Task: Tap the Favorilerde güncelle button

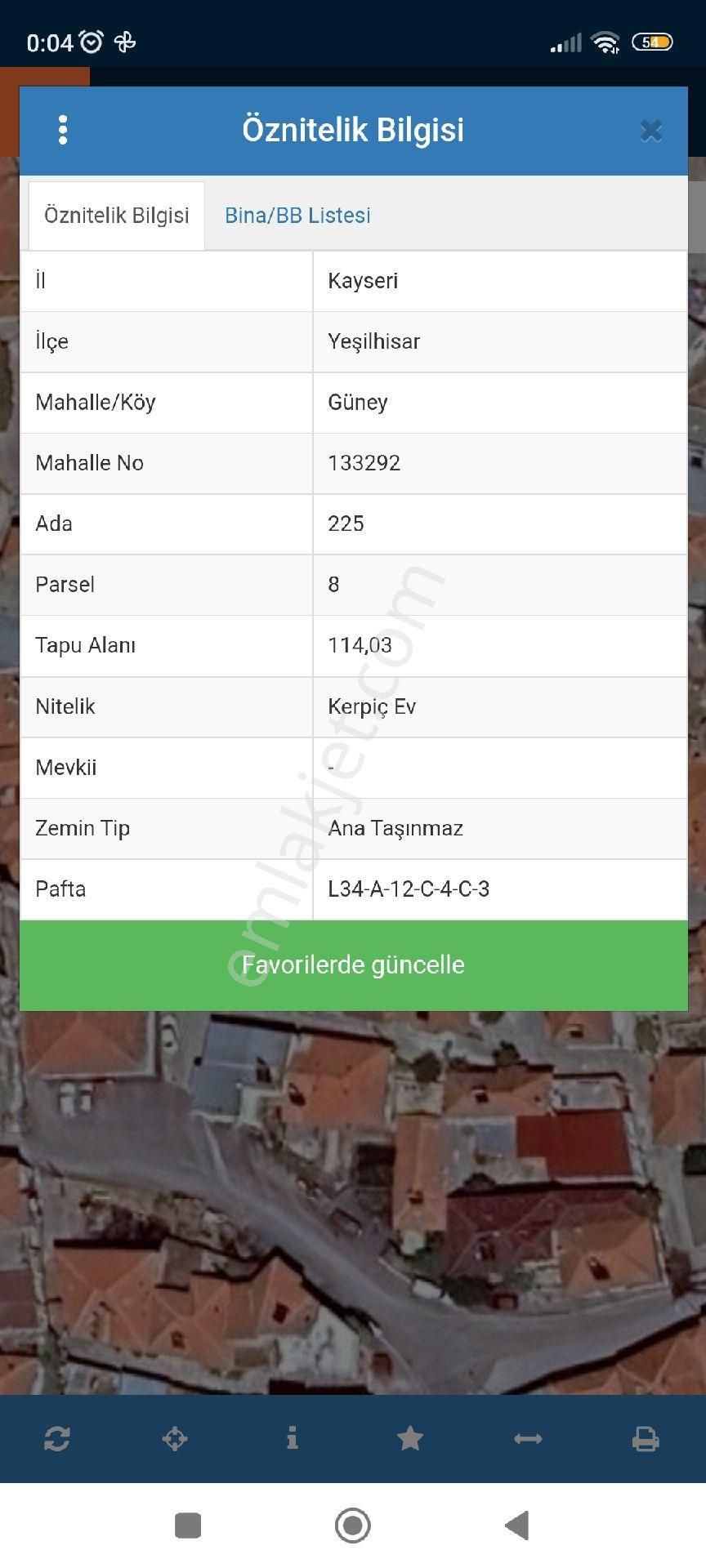Action: pyautogui.click(x=353, y=965)
